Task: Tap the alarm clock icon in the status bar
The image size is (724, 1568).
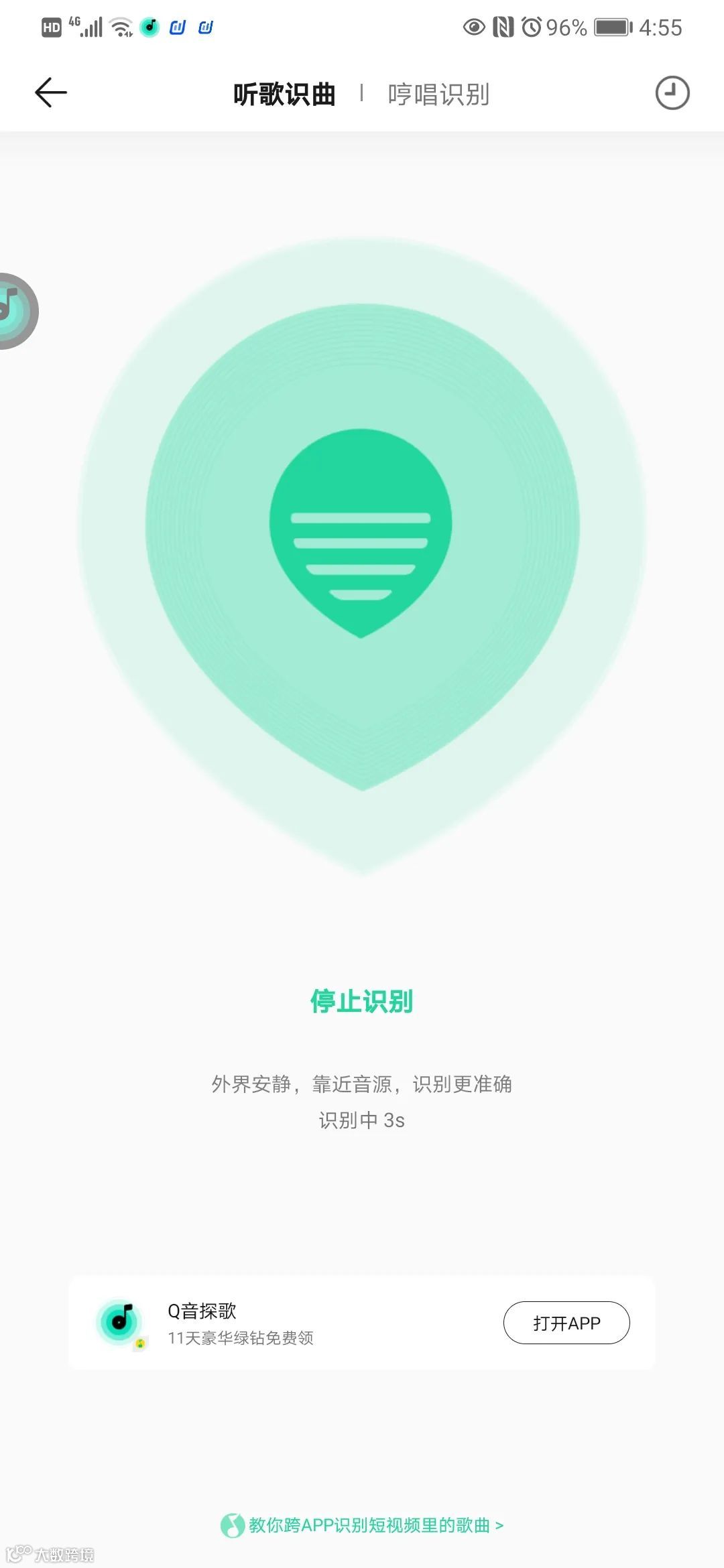Action: pyautogui.click(x=532, y=27)
